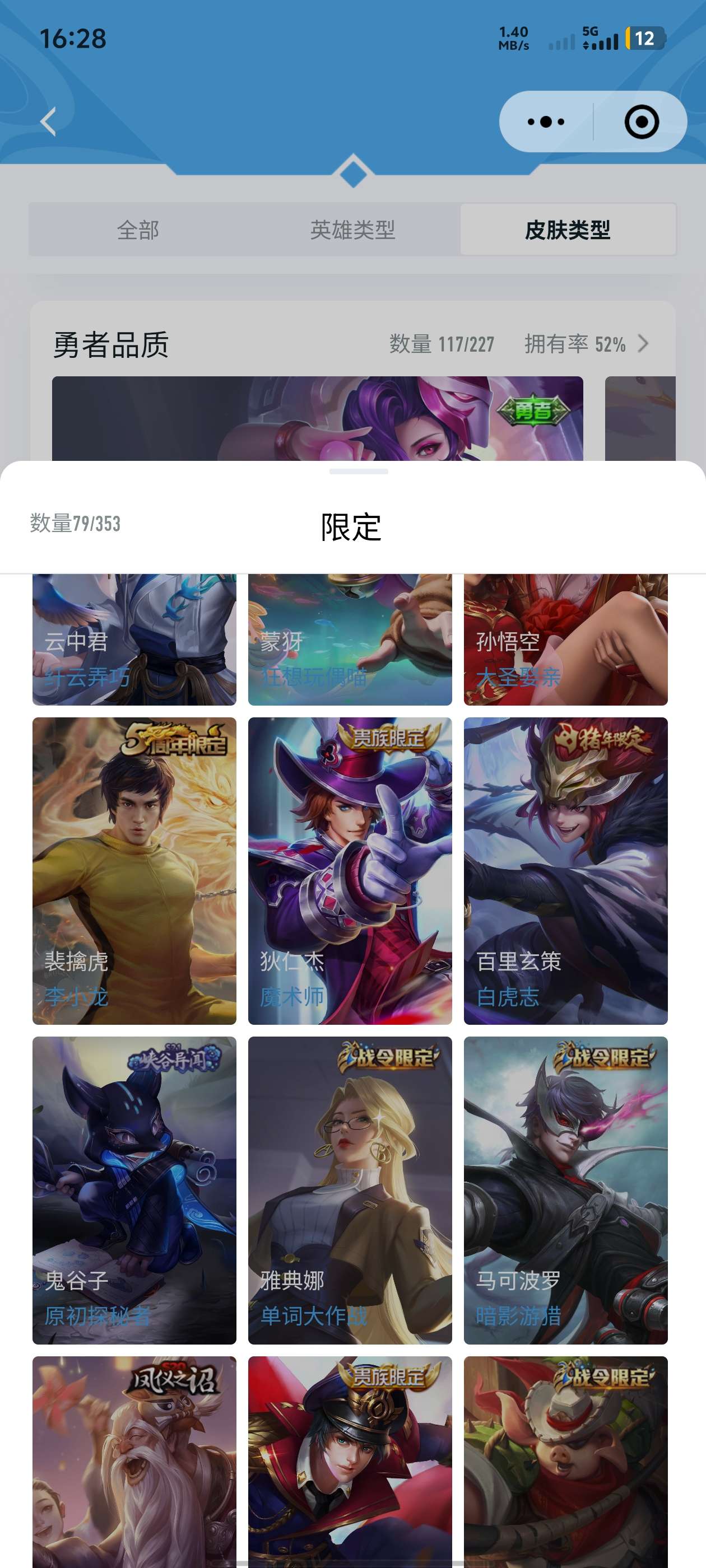This screenshot has height=1568, width=706.
Task: Close the mini program with the circle button
Action: click(x=642, y=122)
